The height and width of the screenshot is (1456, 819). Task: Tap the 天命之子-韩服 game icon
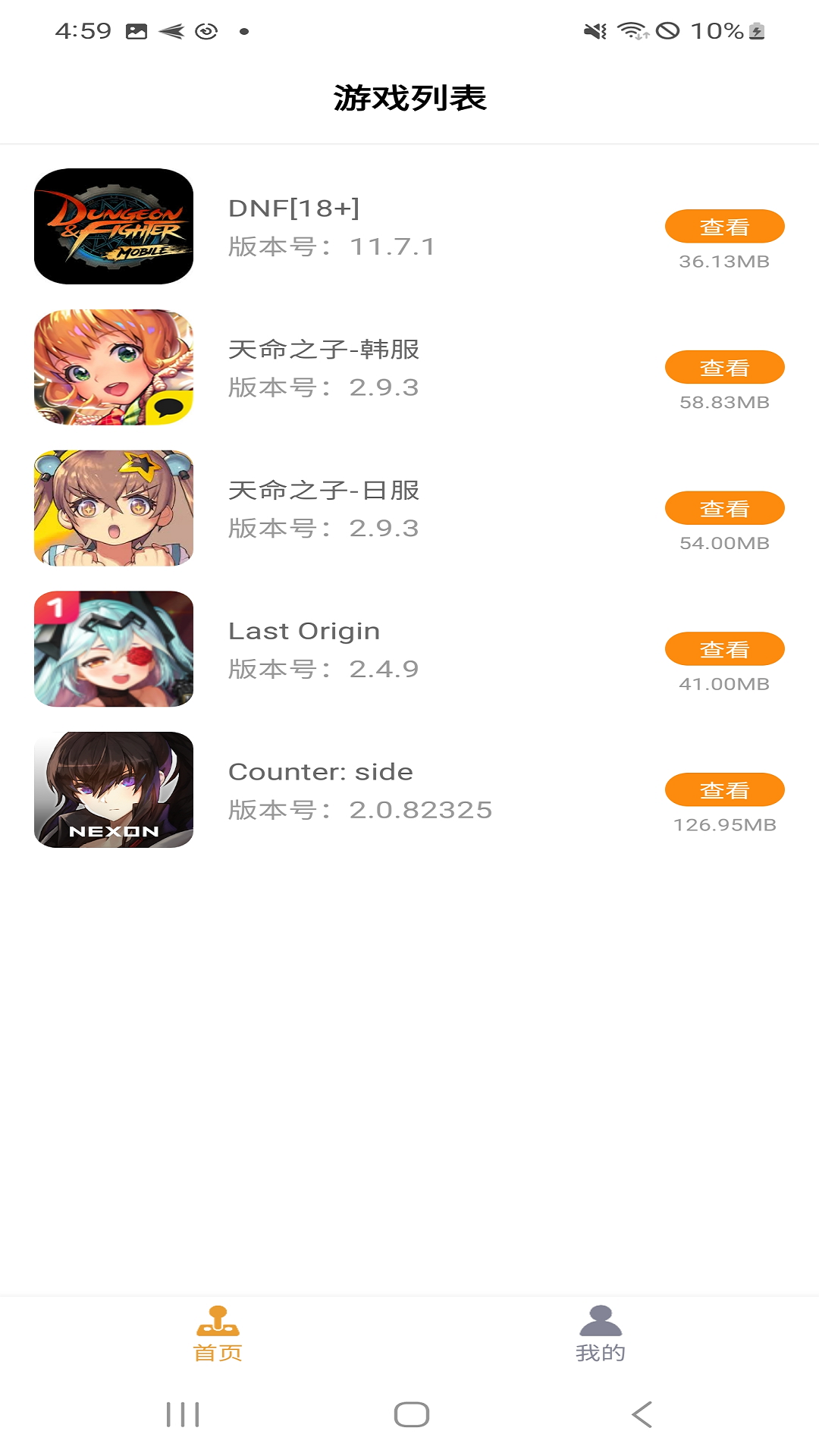pyautogui.click(x=112, y=367)
